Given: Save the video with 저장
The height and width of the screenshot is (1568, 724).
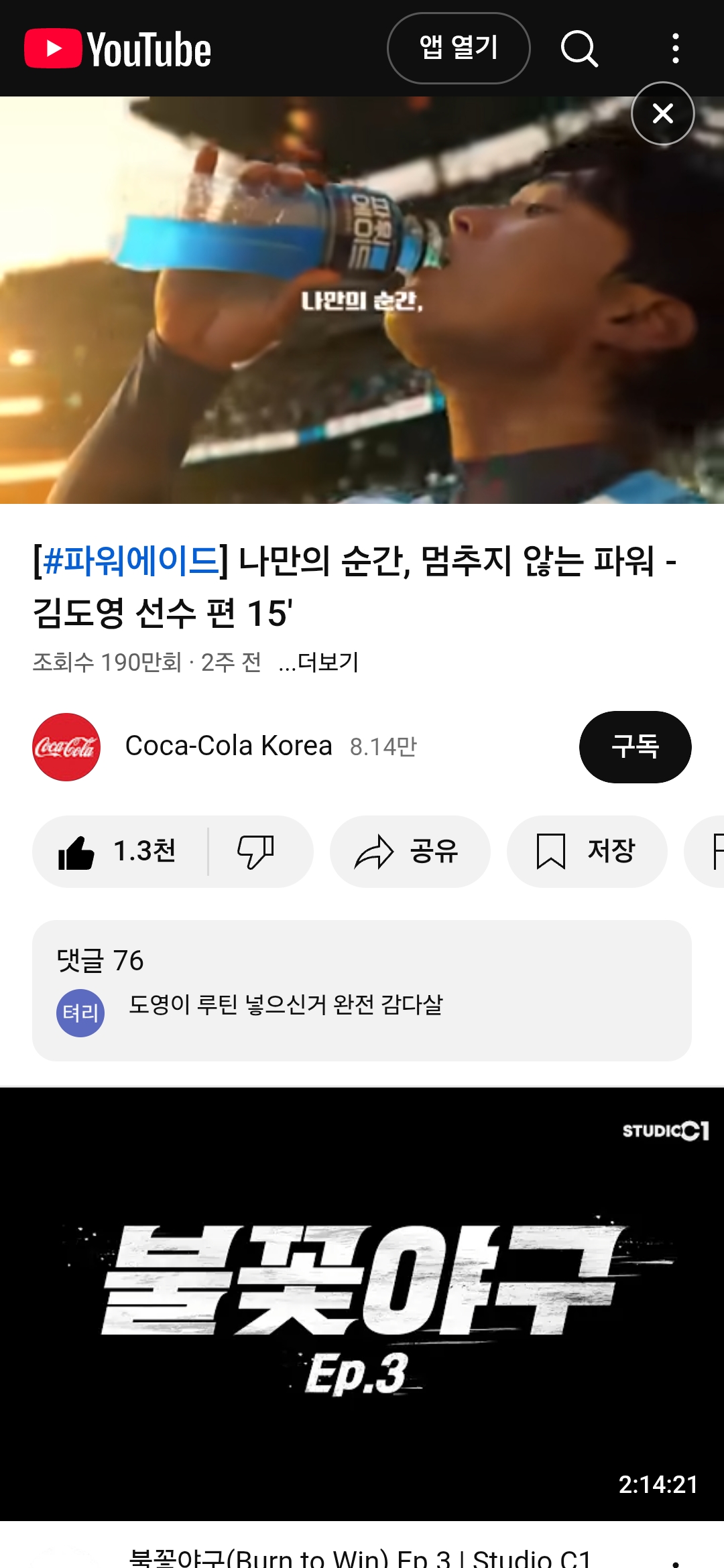Looking at the screenshot, I should 587,852.
